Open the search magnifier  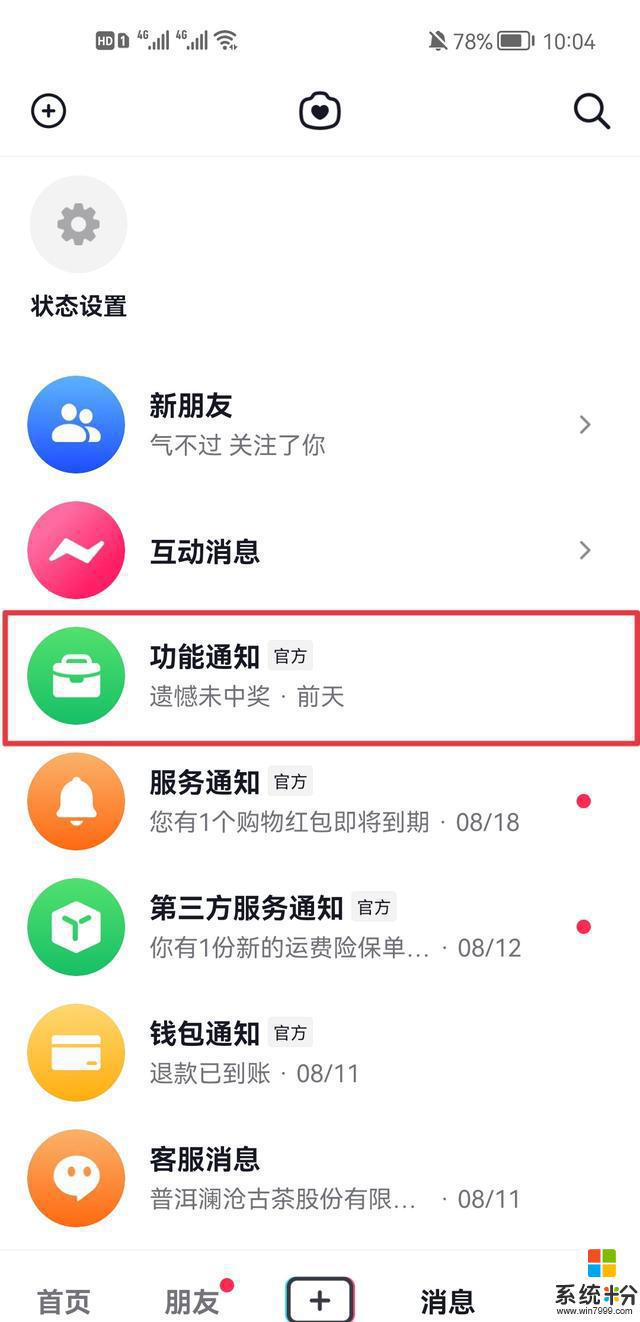coord(591,111)
